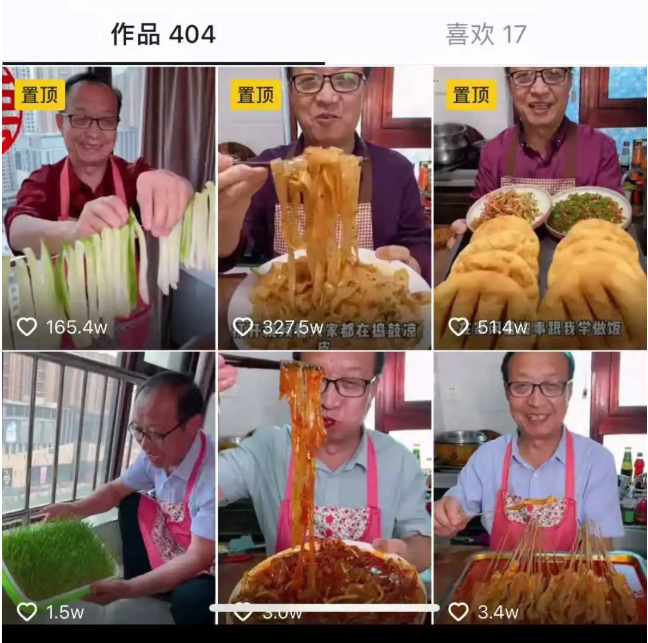Open the pinned video with 327.5w likes

(x=324, y=208)
